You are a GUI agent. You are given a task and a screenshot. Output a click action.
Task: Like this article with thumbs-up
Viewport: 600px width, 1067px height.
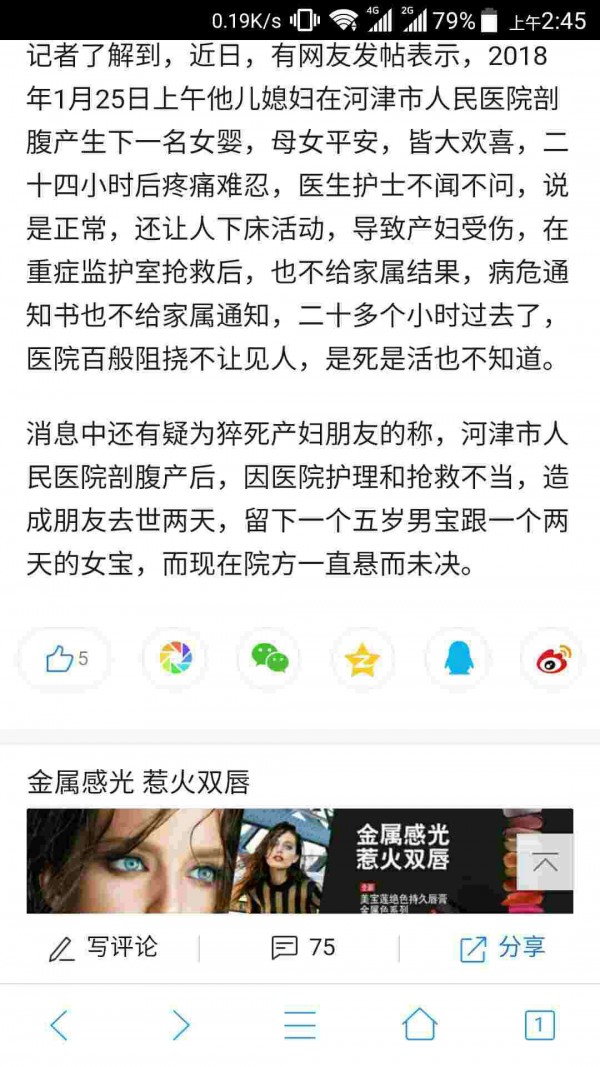click(66, 658)
